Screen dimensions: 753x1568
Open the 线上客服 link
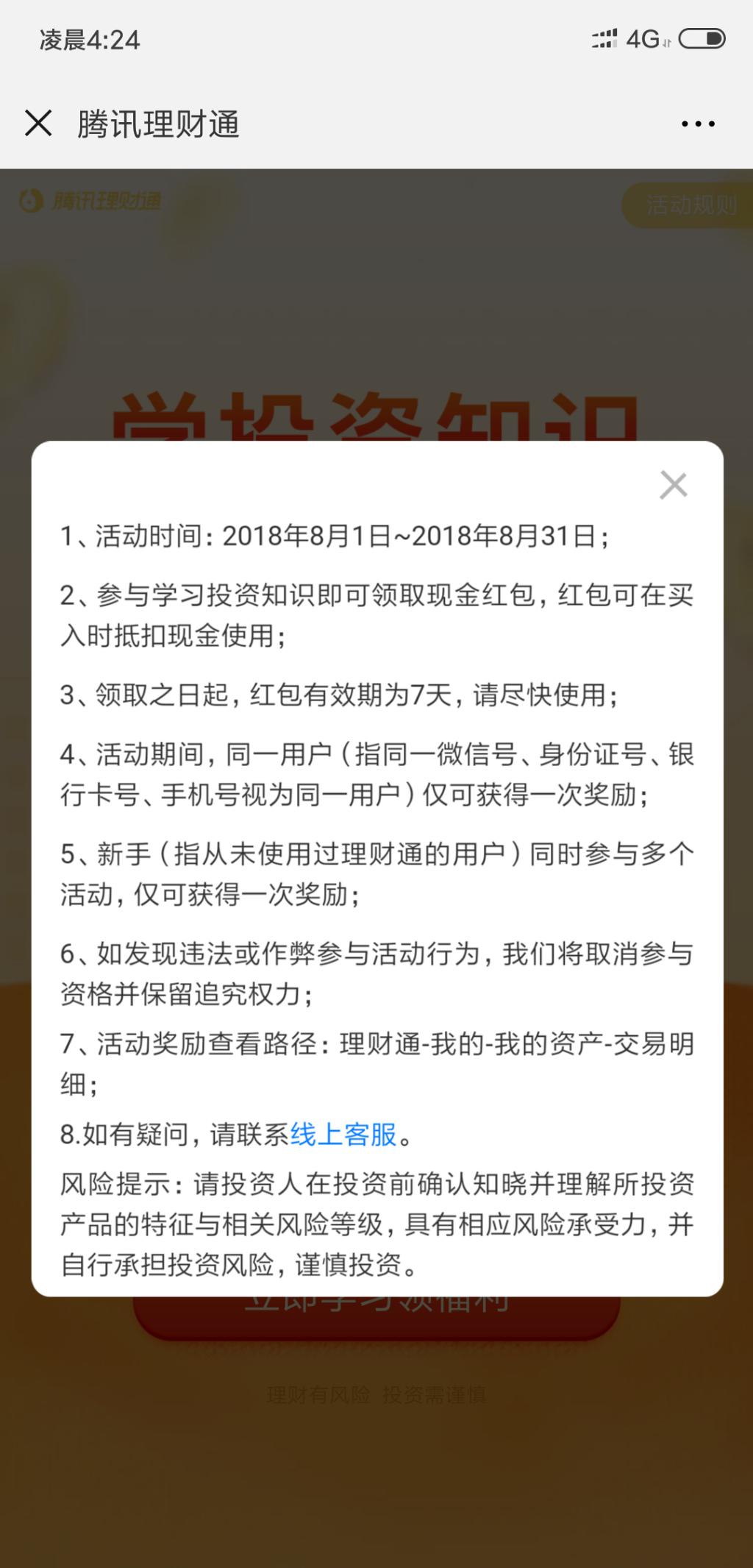343,1135
